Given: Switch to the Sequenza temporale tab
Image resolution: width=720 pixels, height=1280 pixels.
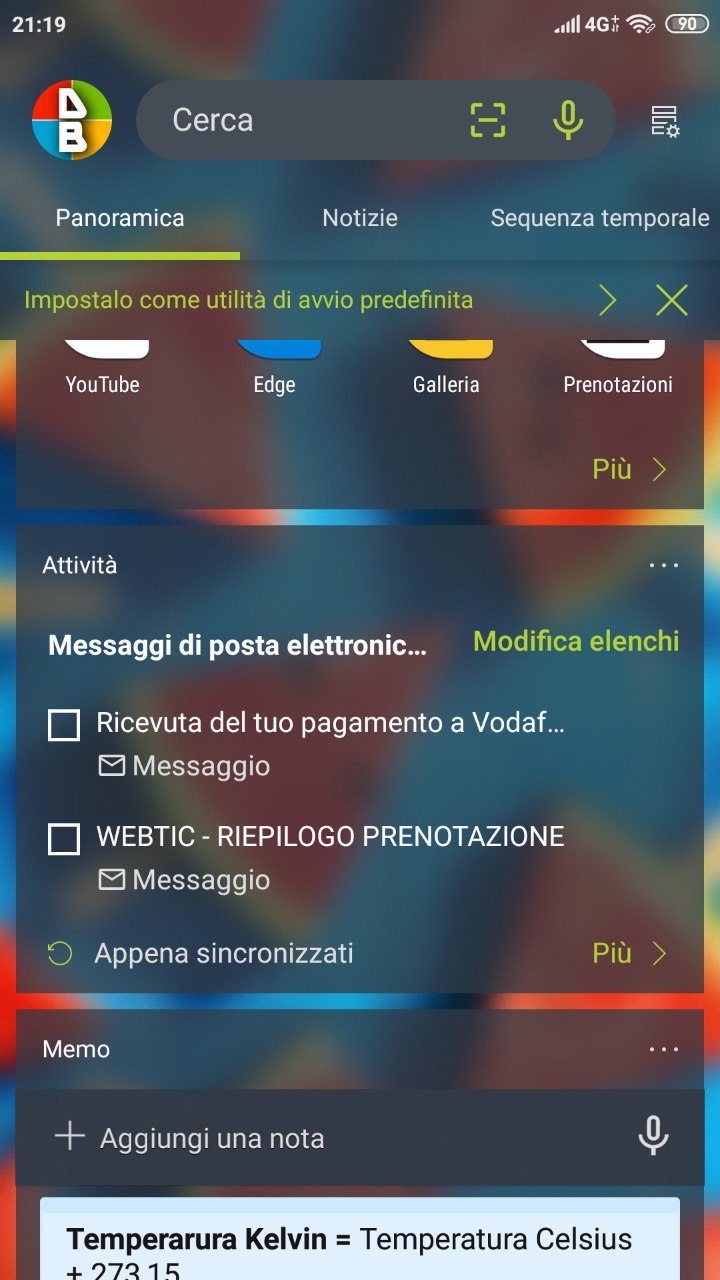Looking at the screenshot, I should tap(600, 218).
